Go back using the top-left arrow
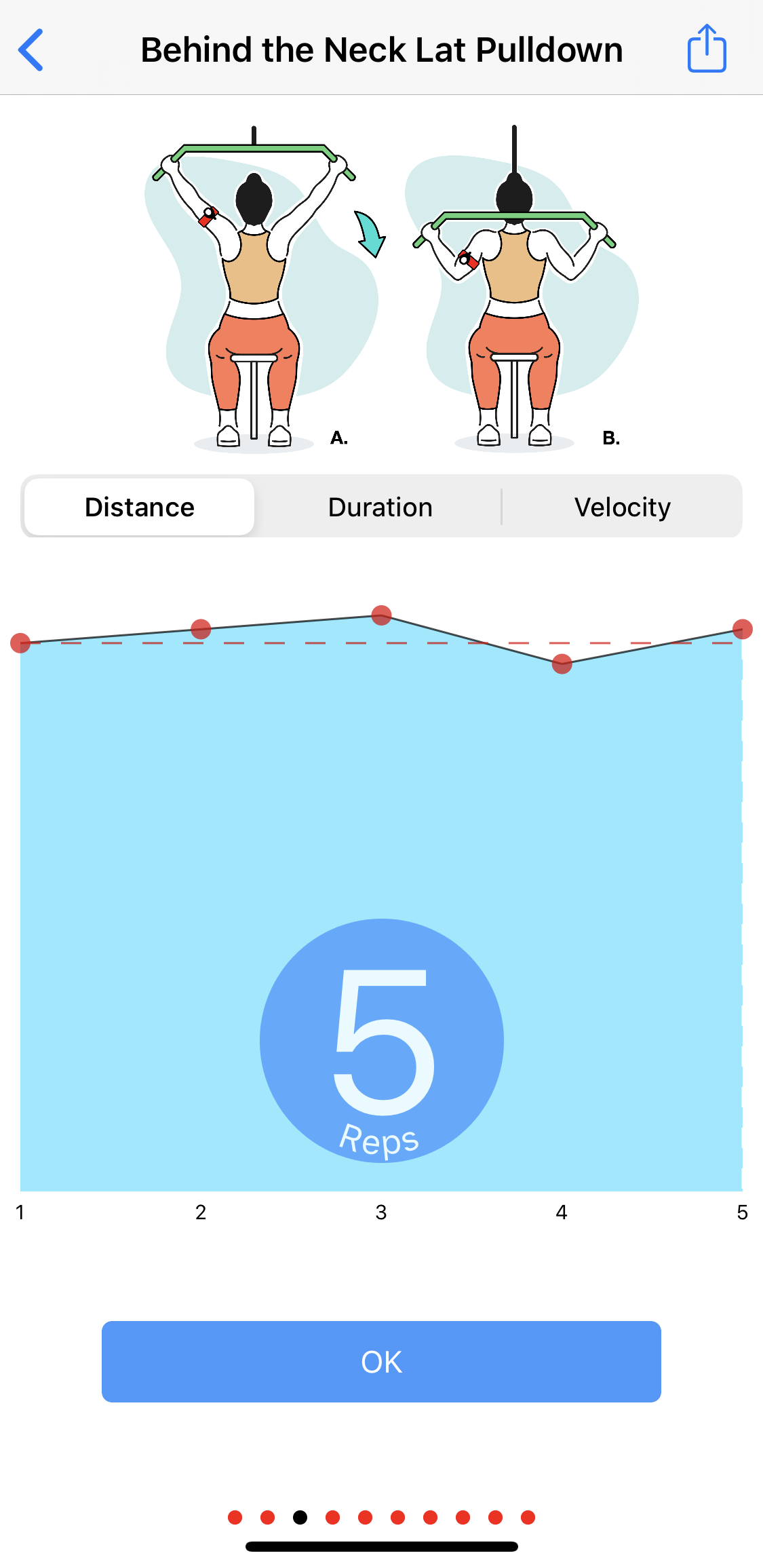 coord(31,50)
